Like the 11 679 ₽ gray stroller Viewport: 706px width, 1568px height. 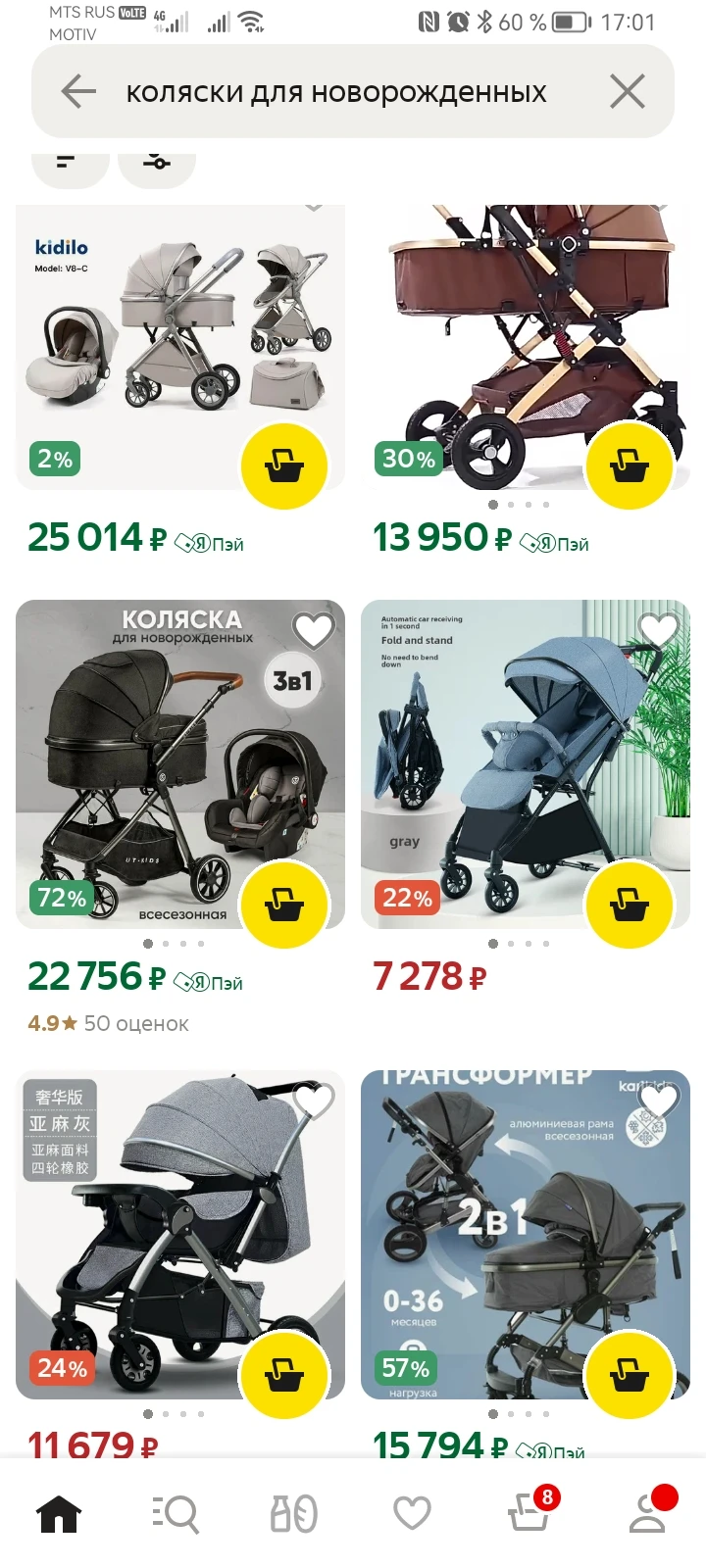[x=314, y=1102]
